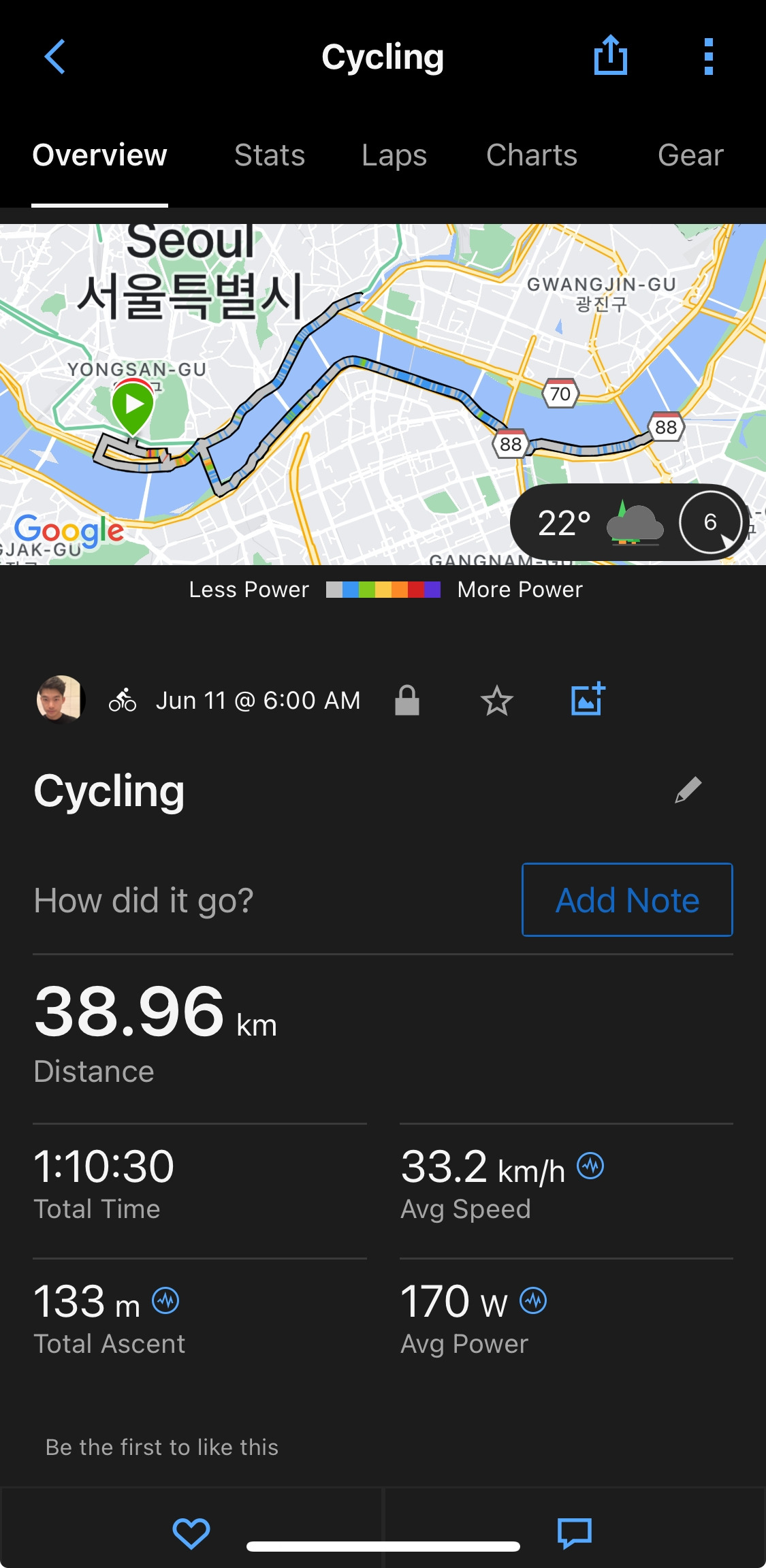This screenshot has width=766, height=1568.
Task: Go back using the top-left arrow
Action: tap(54, 57)
